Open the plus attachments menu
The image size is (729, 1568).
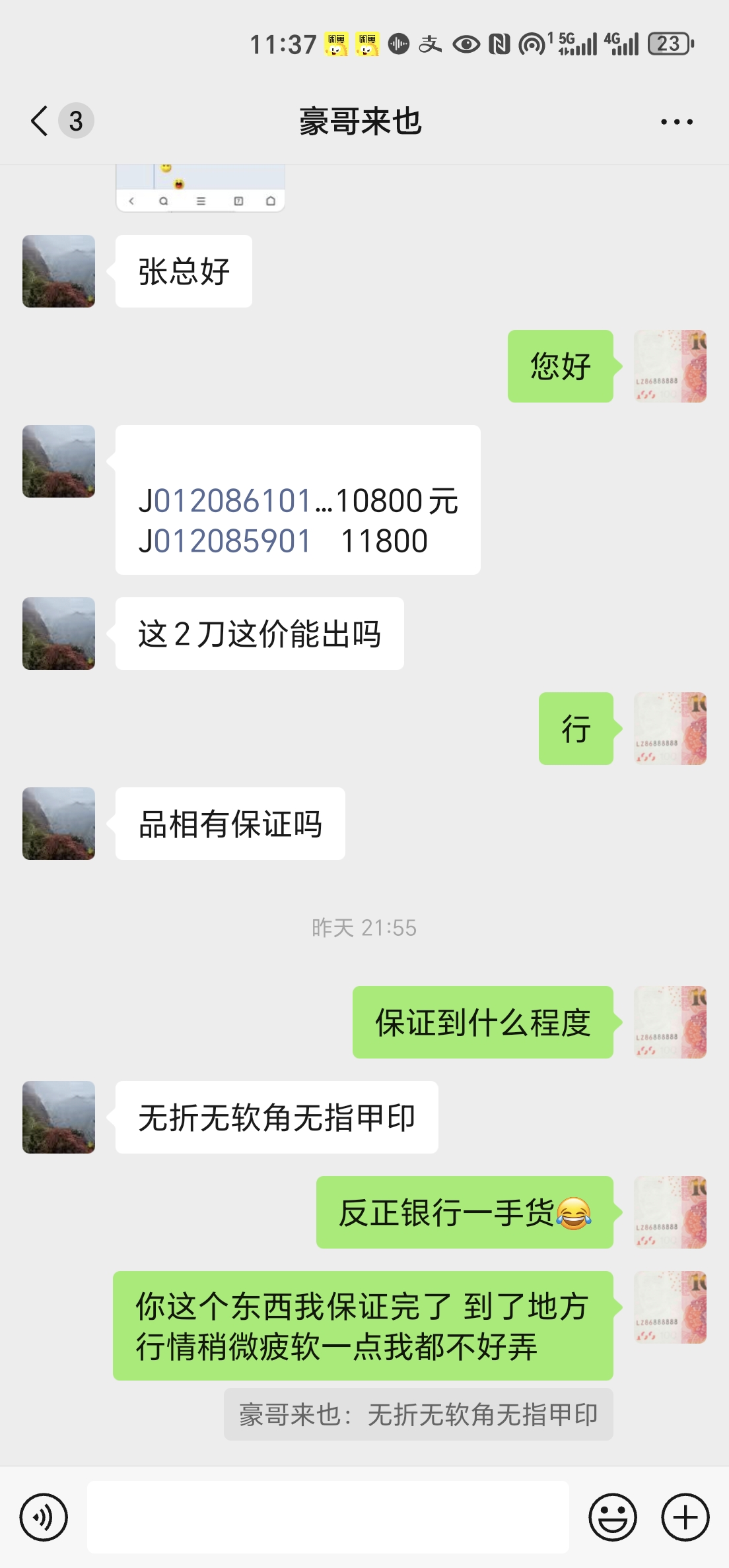[685, 1517]
